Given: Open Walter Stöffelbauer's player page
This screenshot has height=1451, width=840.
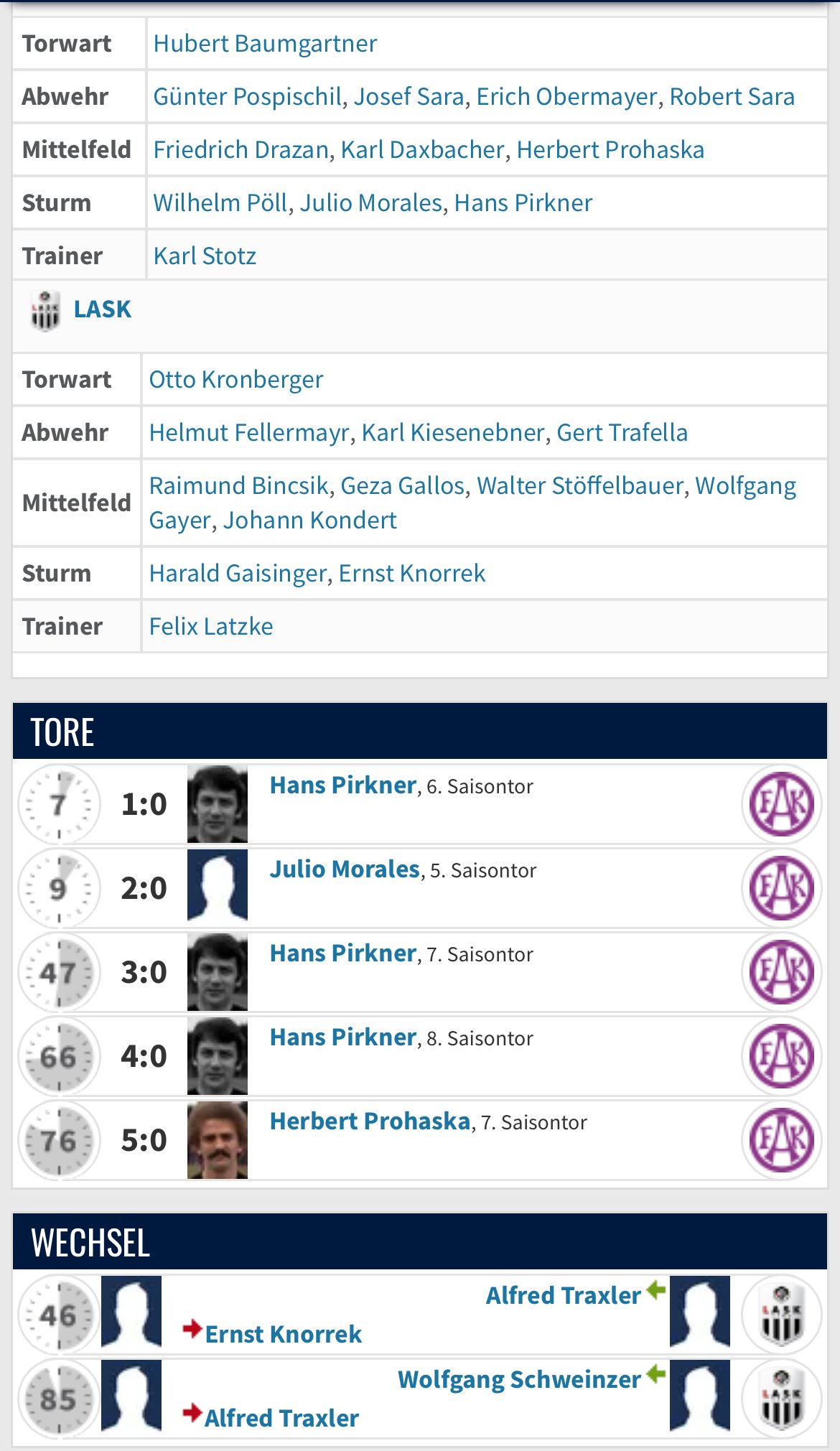Looking at the screenshot, I should pos(580,486).
